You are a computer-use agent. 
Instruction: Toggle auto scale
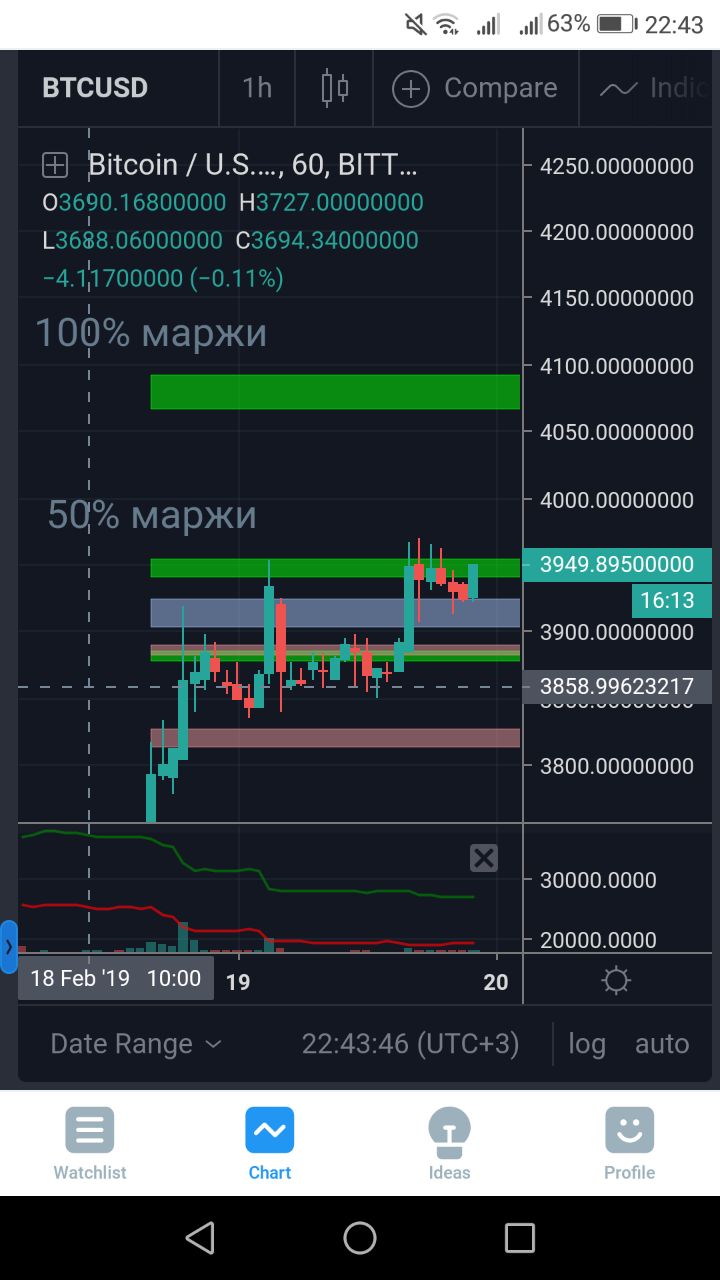click(662, 1044)
